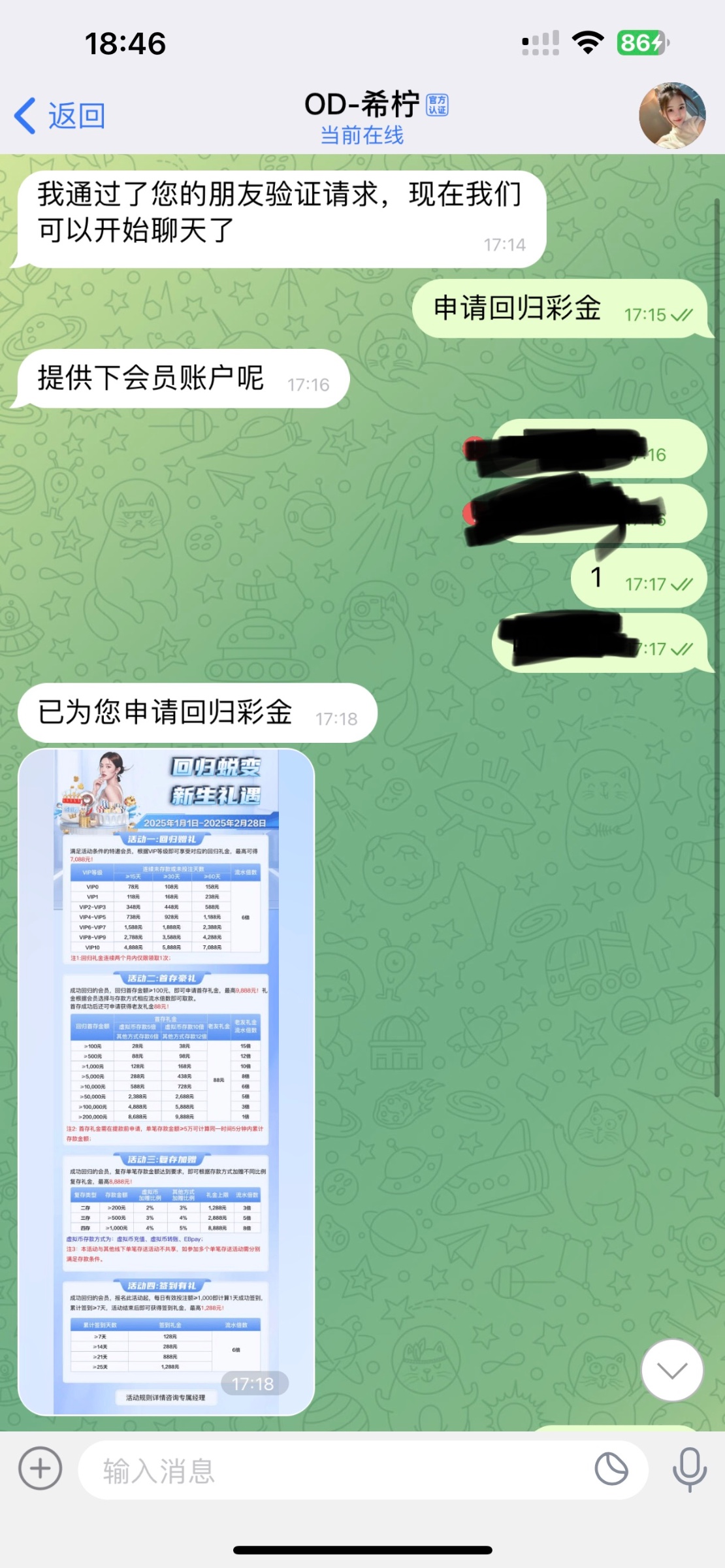Go back using the 返回 button

(60, 116)
